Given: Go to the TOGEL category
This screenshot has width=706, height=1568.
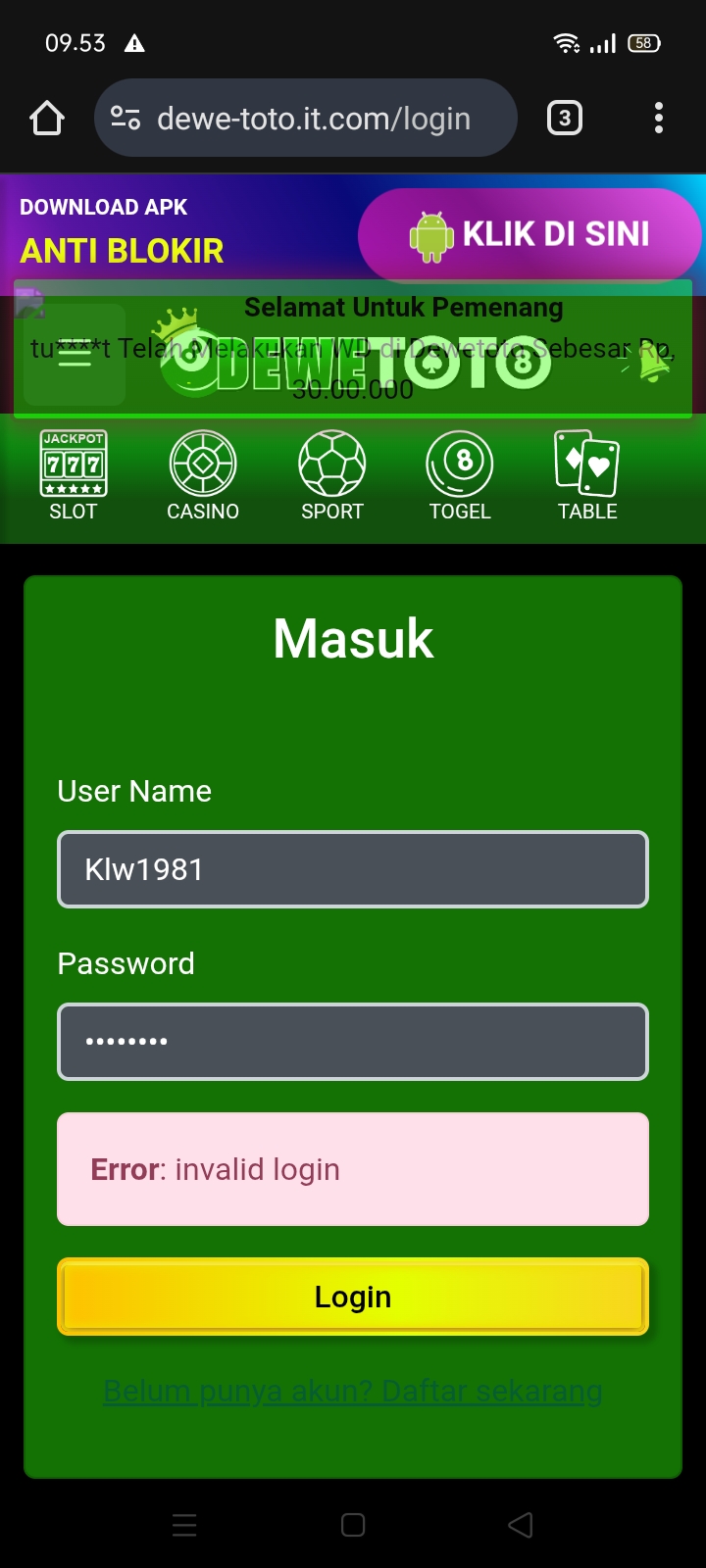Looking at the screenshot, I should tap(460, 475).
